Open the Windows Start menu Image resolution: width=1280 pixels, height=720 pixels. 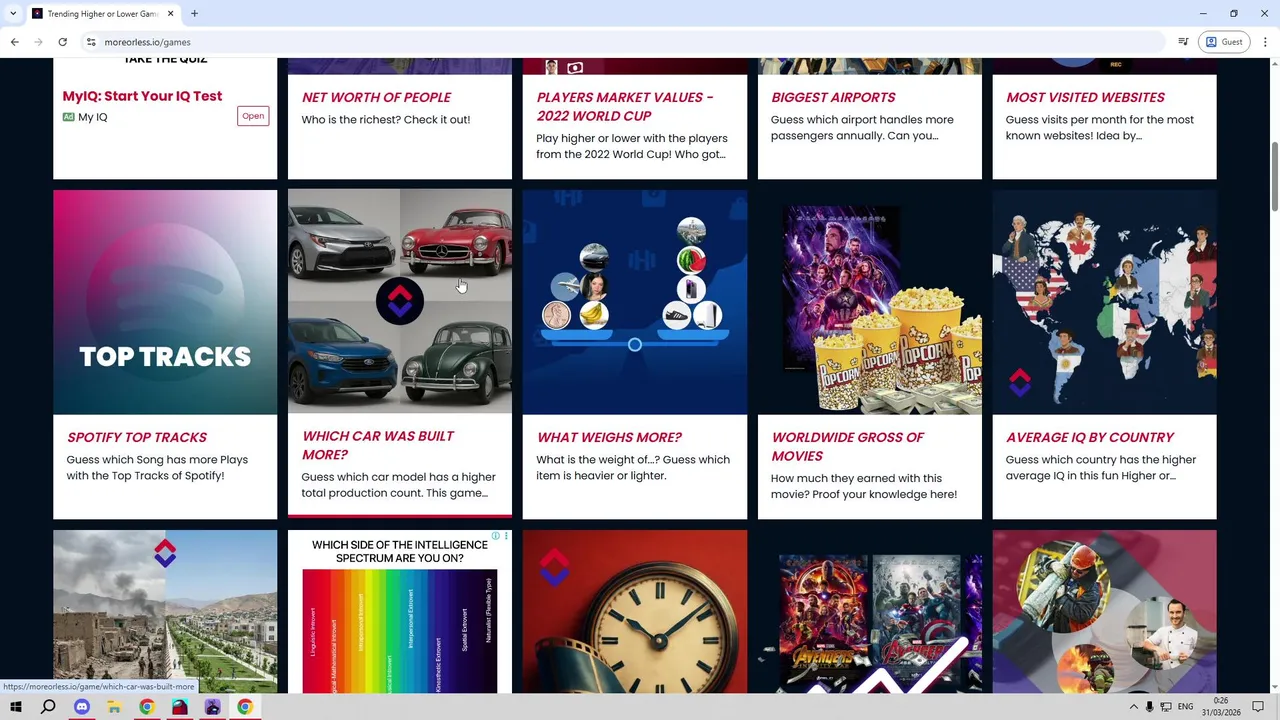(15, 707)
